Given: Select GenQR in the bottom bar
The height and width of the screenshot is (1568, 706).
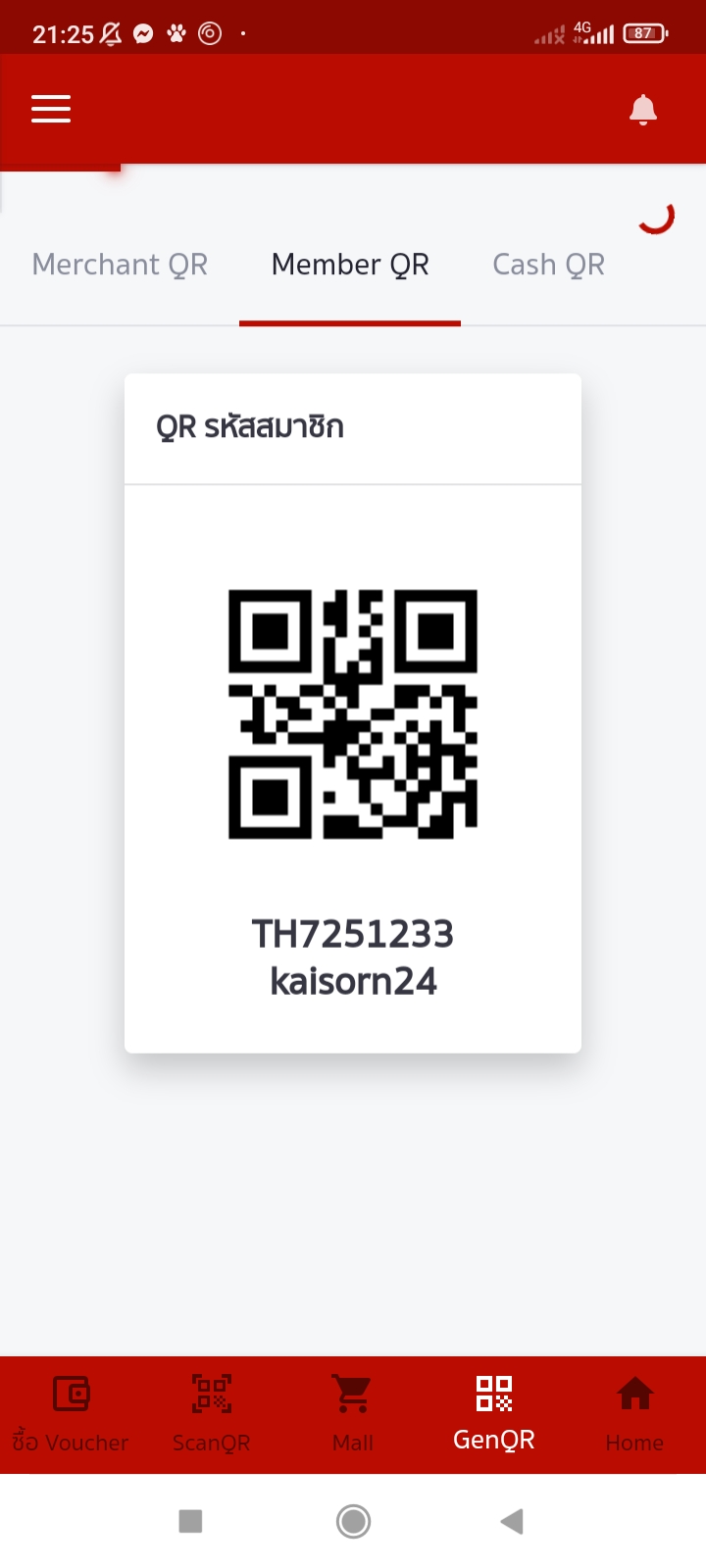Looking at the screenshot, I should (494, 1415).
